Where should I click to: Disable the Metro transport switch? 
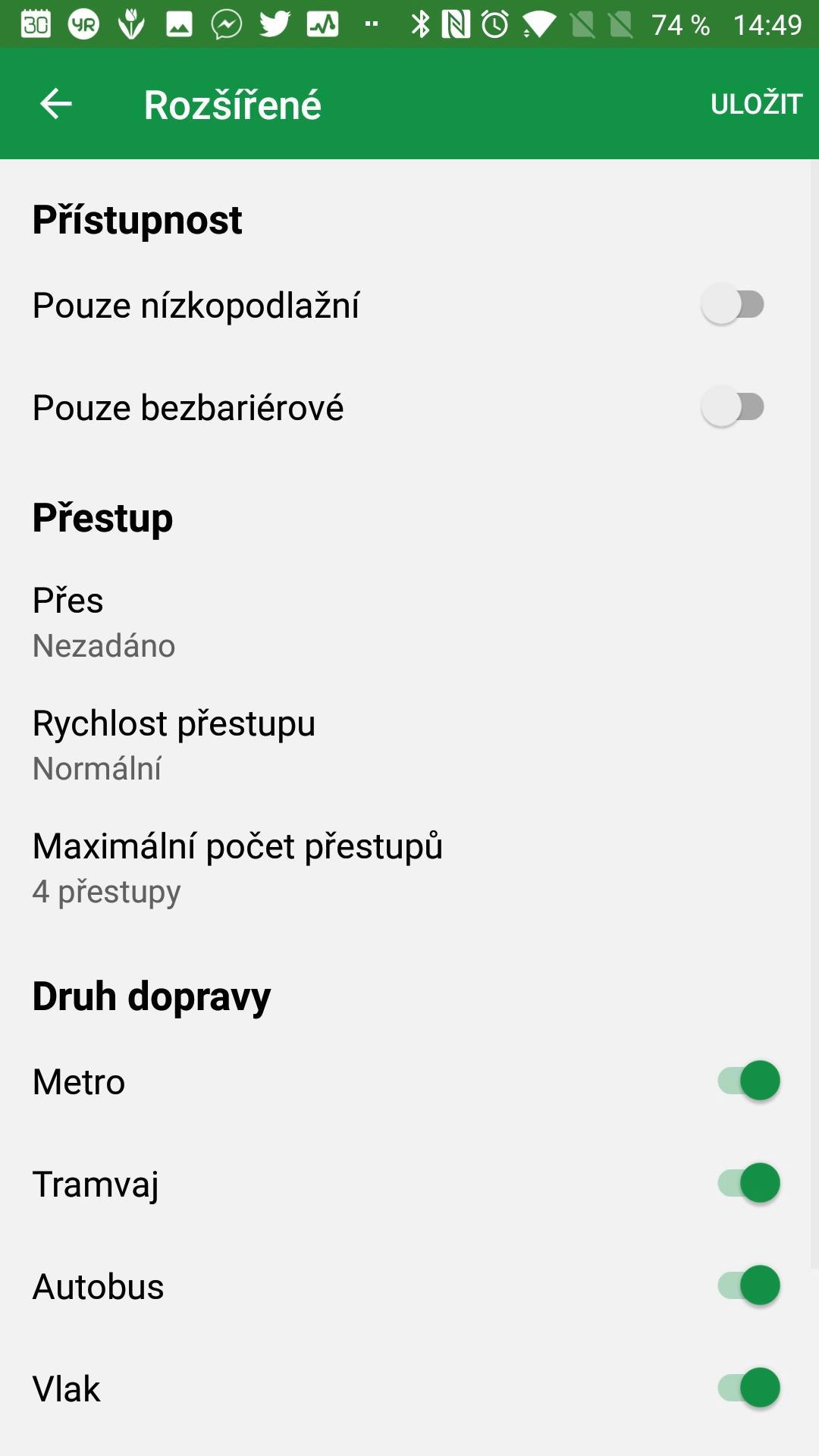coord(748,1081)
